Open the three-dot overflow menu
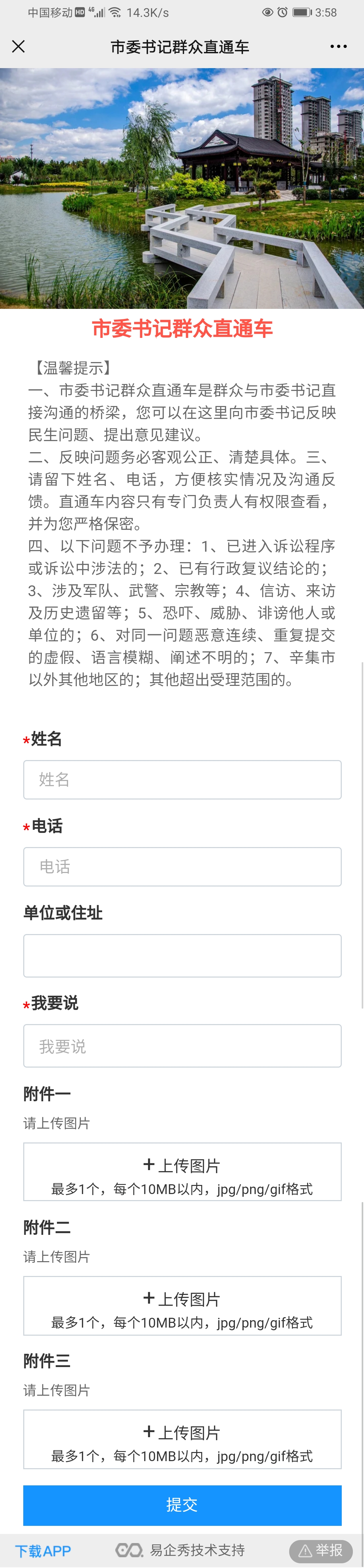 click(338, 46)
